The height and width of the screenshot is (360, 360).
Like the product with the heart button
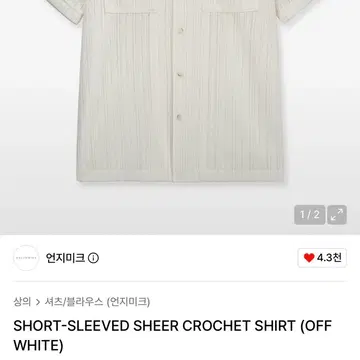click(x=322, y=258)
